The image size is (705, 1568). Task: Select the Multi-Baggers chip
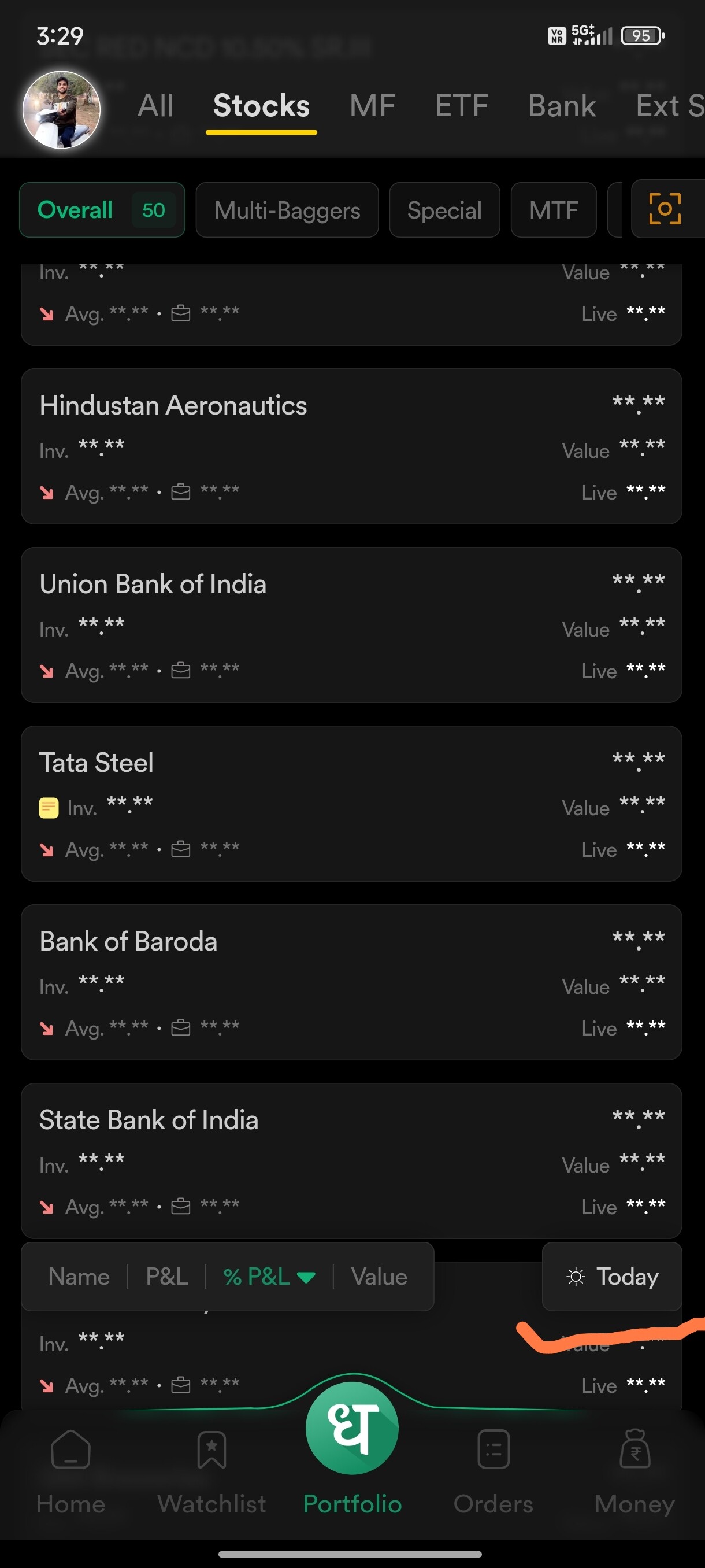[x=287, y=210]
